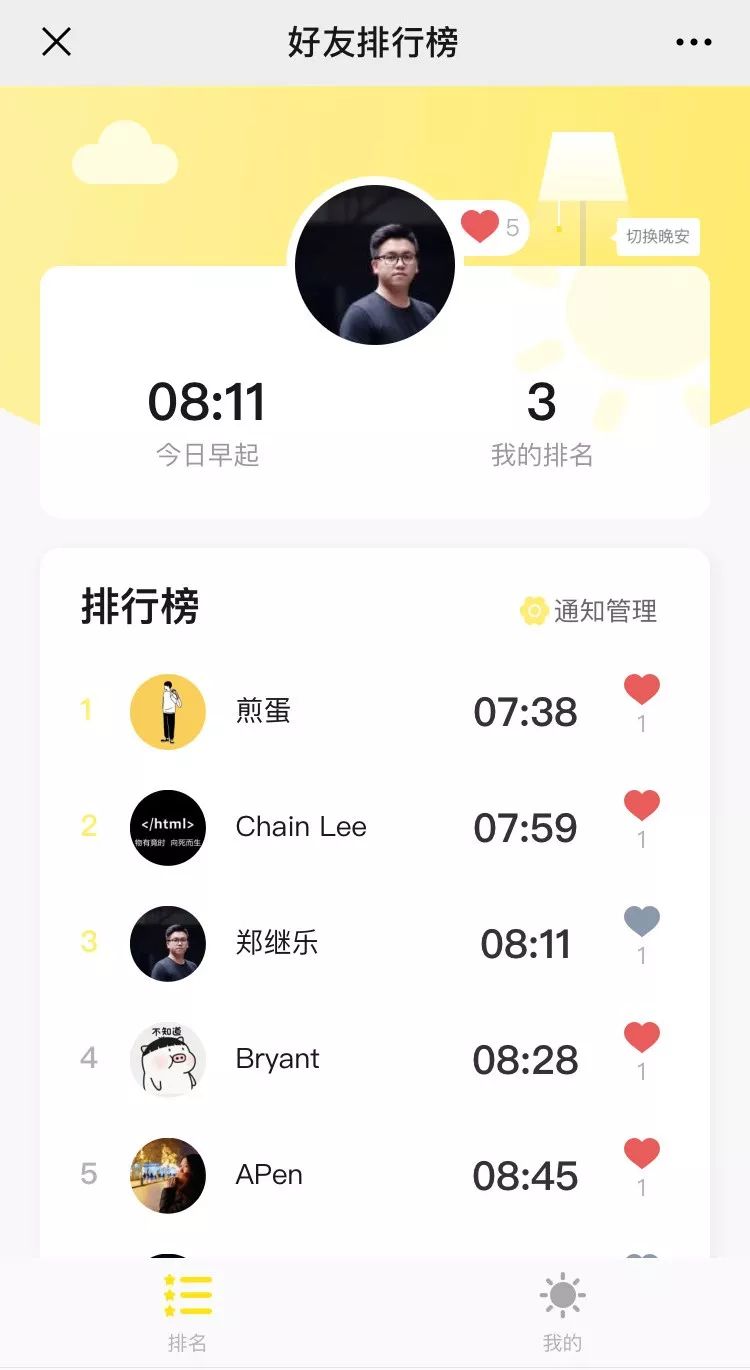Screen dimensions: 750x1370
Task: Select the 排名 ranking tab
Action: (x=187, y=1313)
